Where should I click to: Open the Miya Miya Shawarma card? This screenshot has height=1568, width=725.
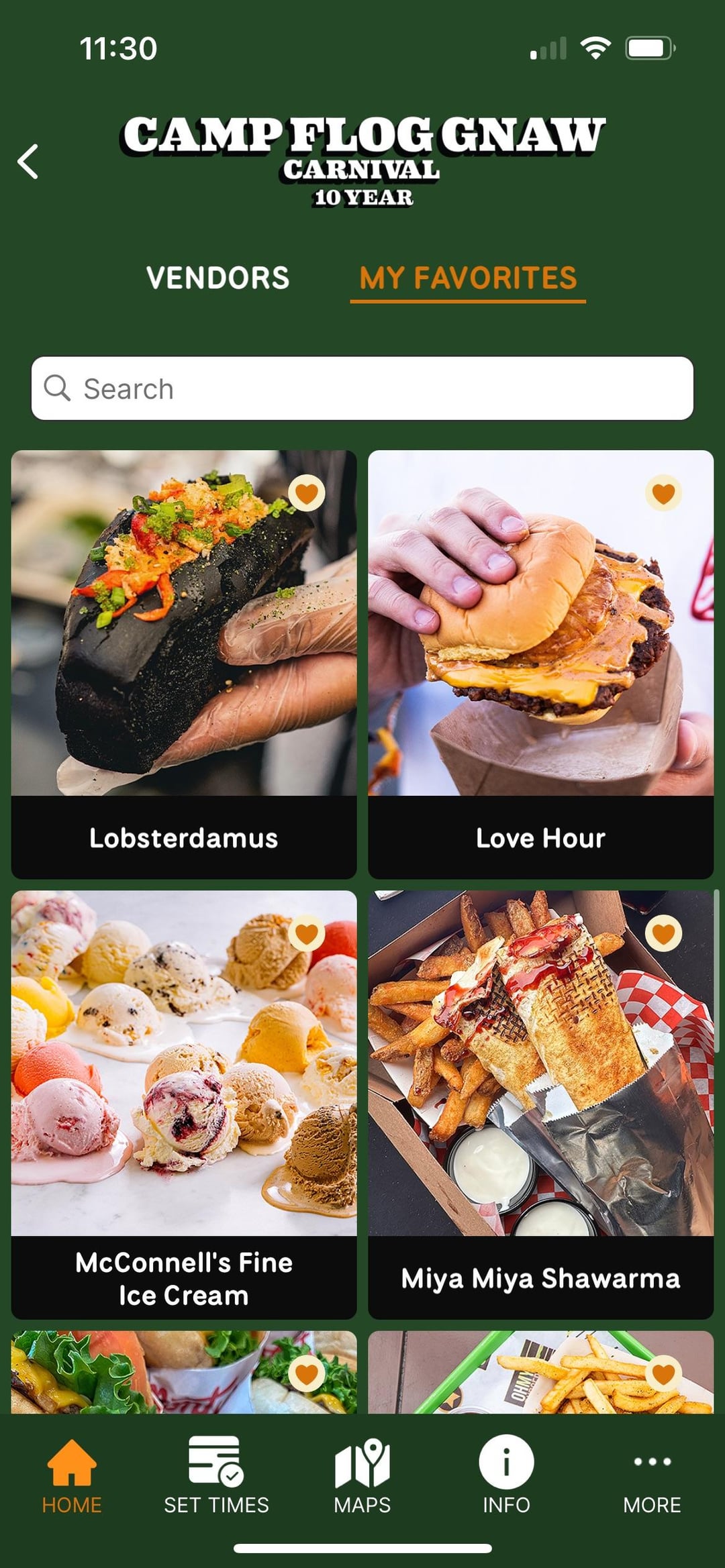pyautogui.click(x=540, y=1104)
